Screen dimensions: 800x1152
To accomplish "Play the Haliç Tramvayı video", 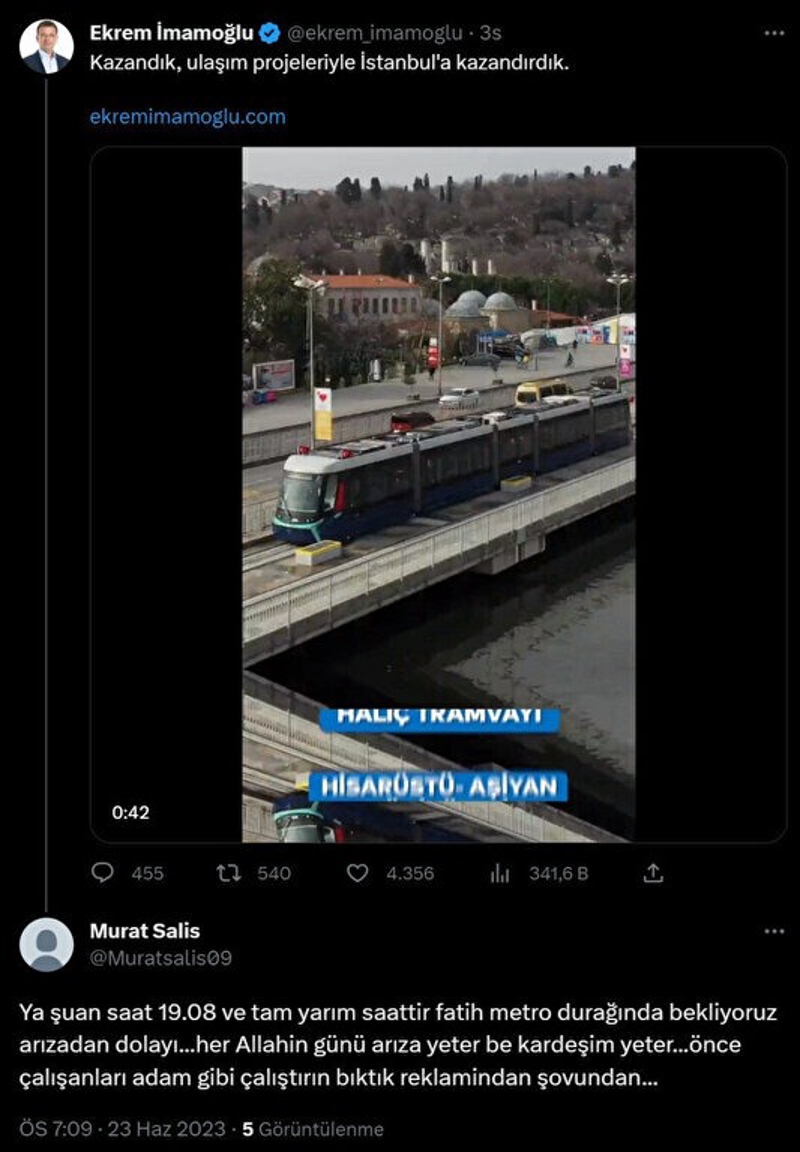I will click(438, 495).
